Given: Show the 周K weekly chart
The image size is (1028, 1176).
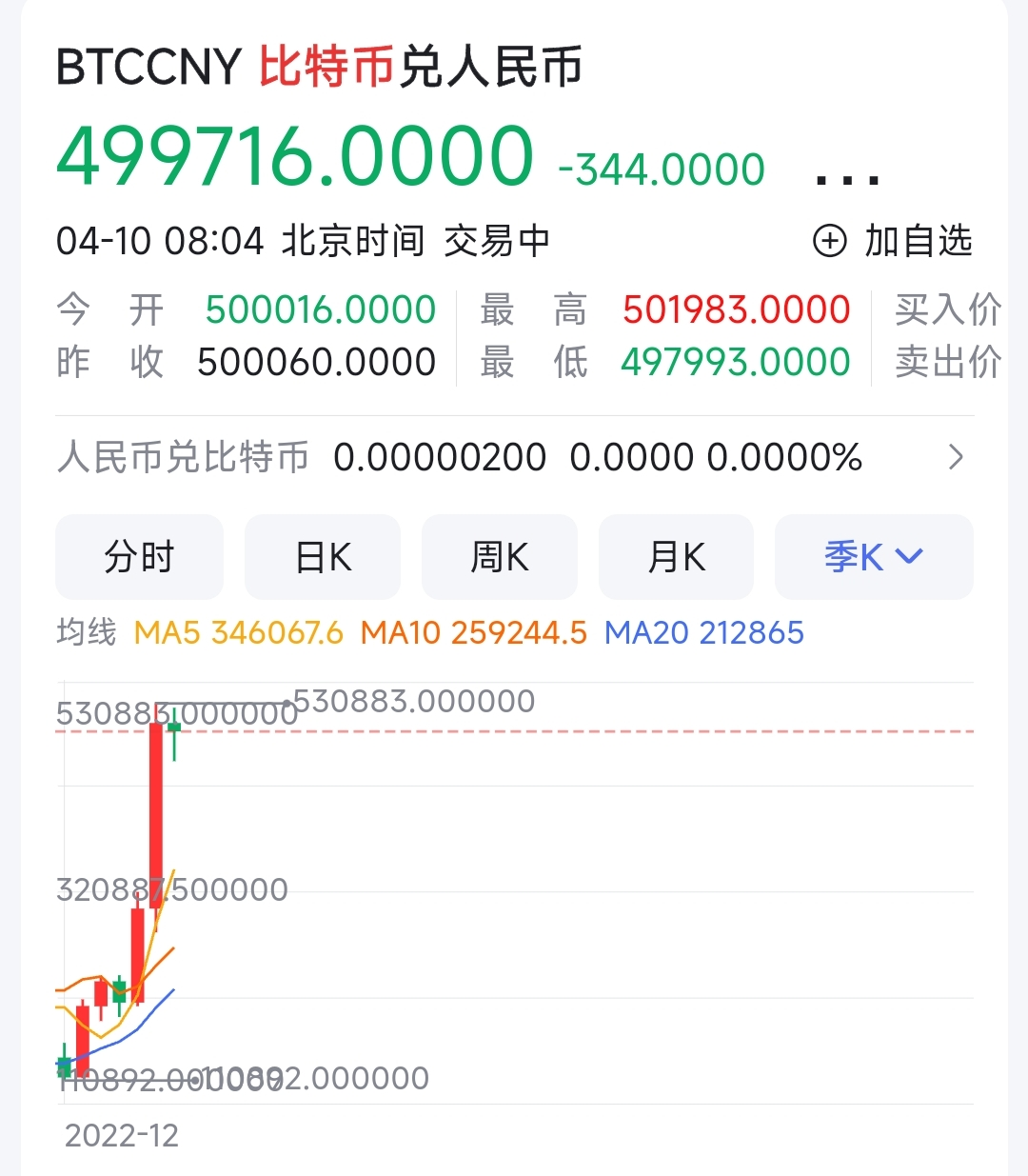Looking at the screenshot, I should pos(500,557).
